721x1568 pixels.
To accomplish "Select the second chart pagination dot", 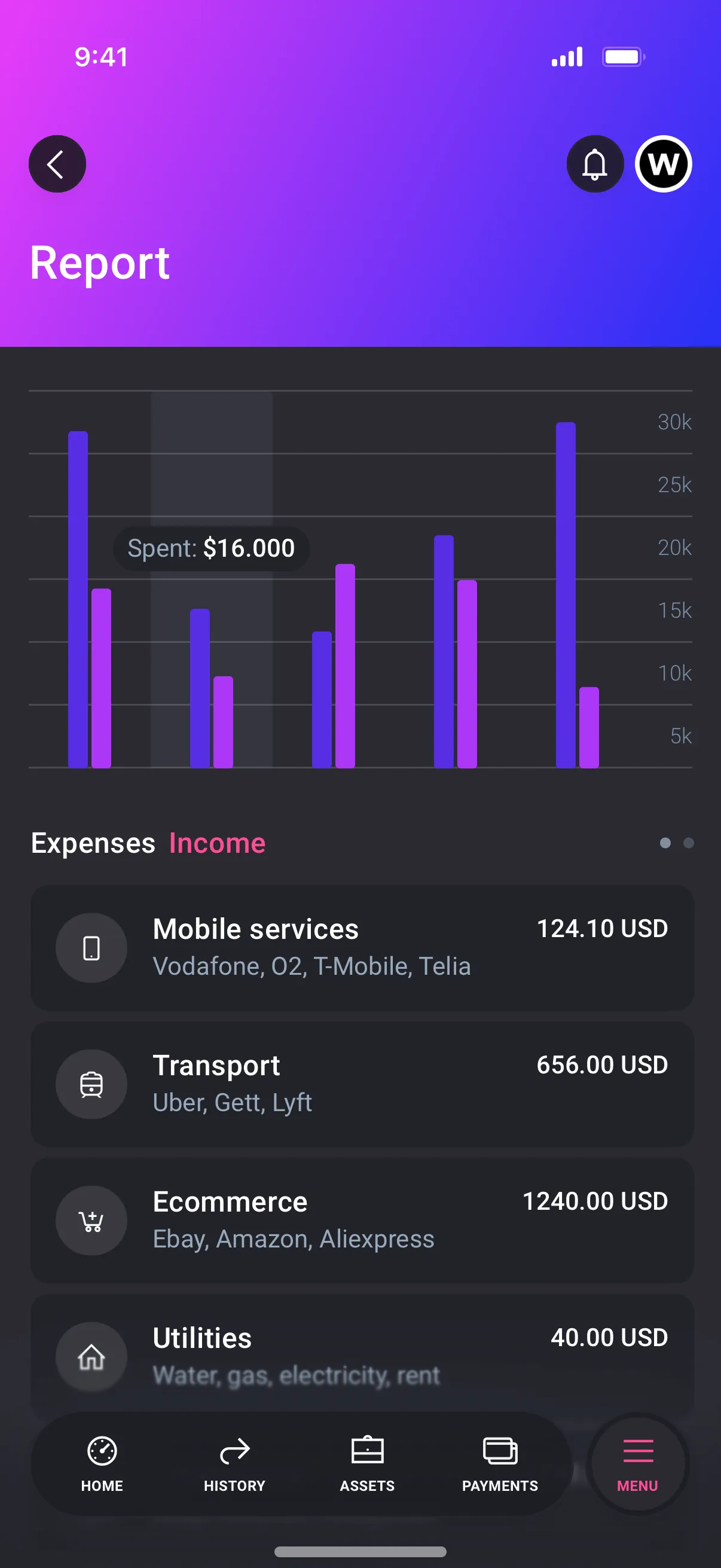I will [x=688, y=843].
